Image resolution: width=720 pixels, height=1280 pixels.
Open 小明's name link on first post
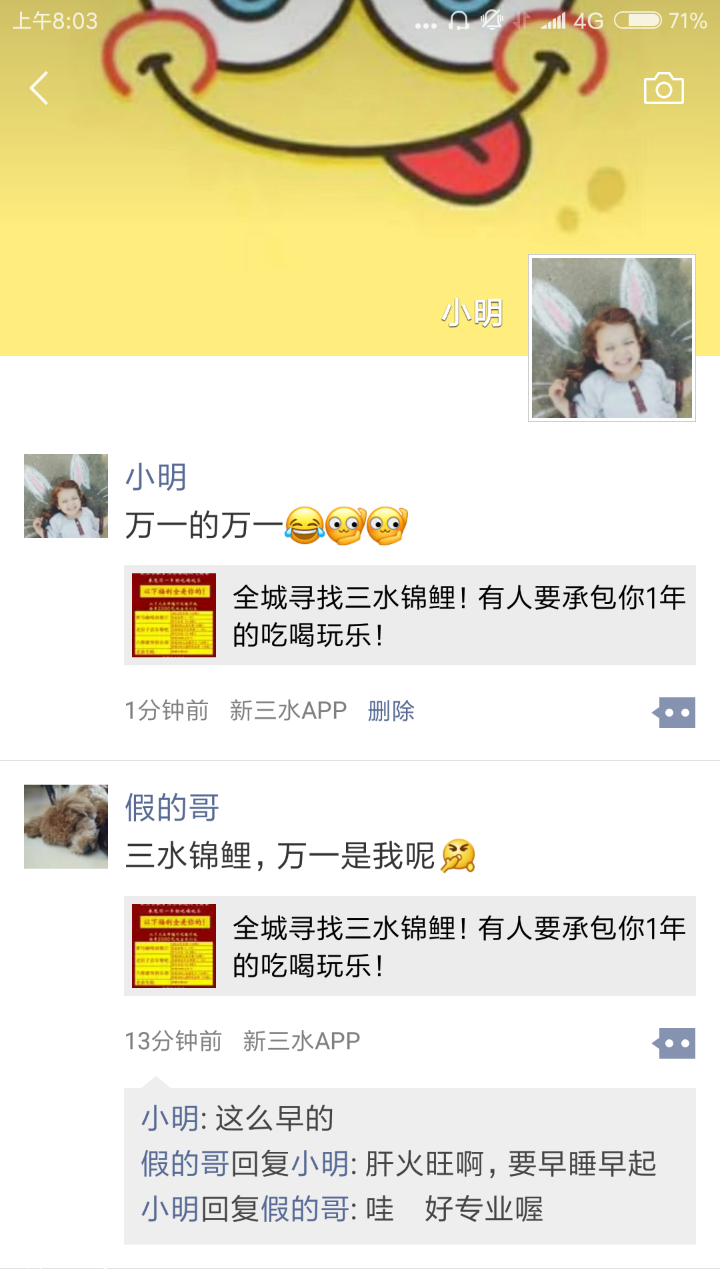point(156,477)
